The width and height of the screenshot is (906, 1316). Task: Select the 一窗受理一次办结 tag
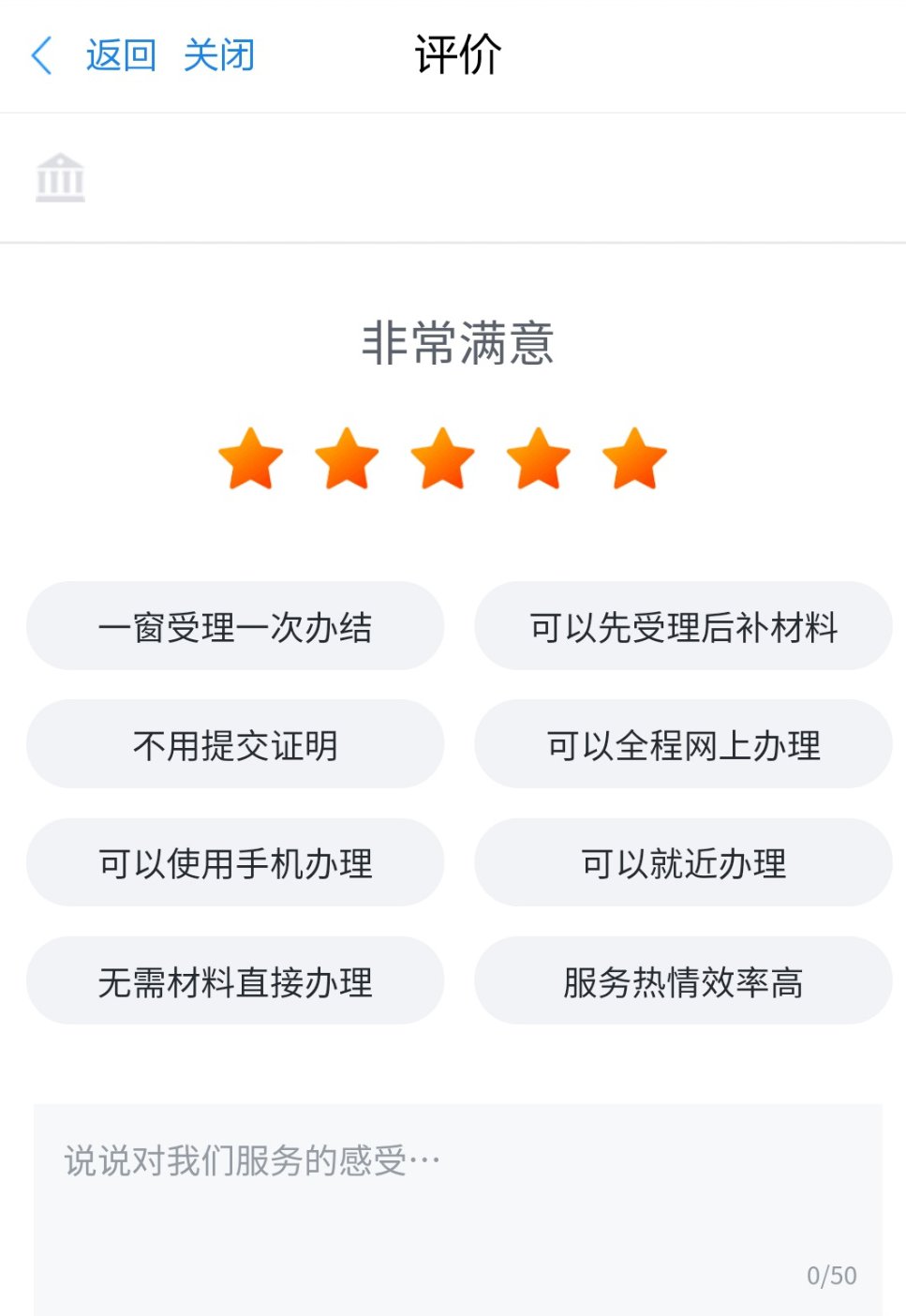click(235, 626)
